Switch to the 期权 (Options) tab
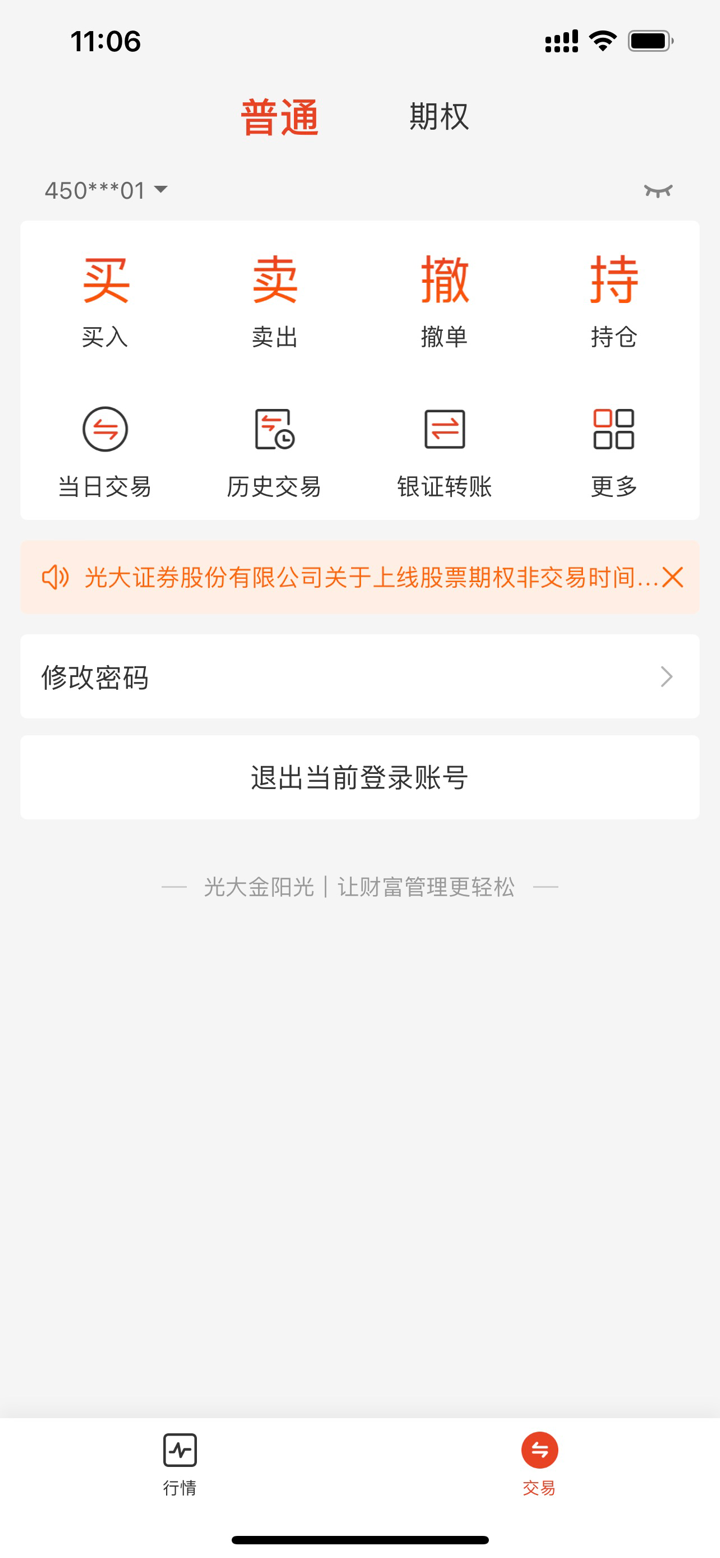 437,117
